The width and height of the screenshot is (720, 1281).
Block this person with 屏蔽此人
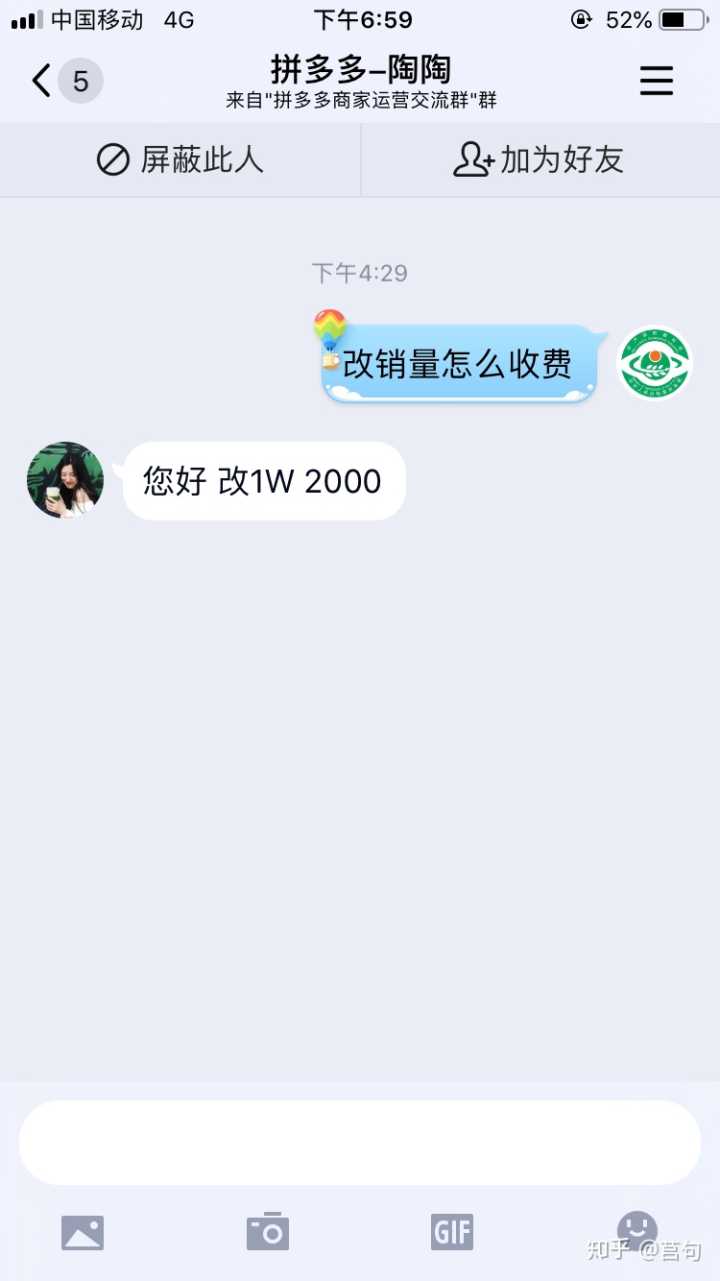[181, 160]
